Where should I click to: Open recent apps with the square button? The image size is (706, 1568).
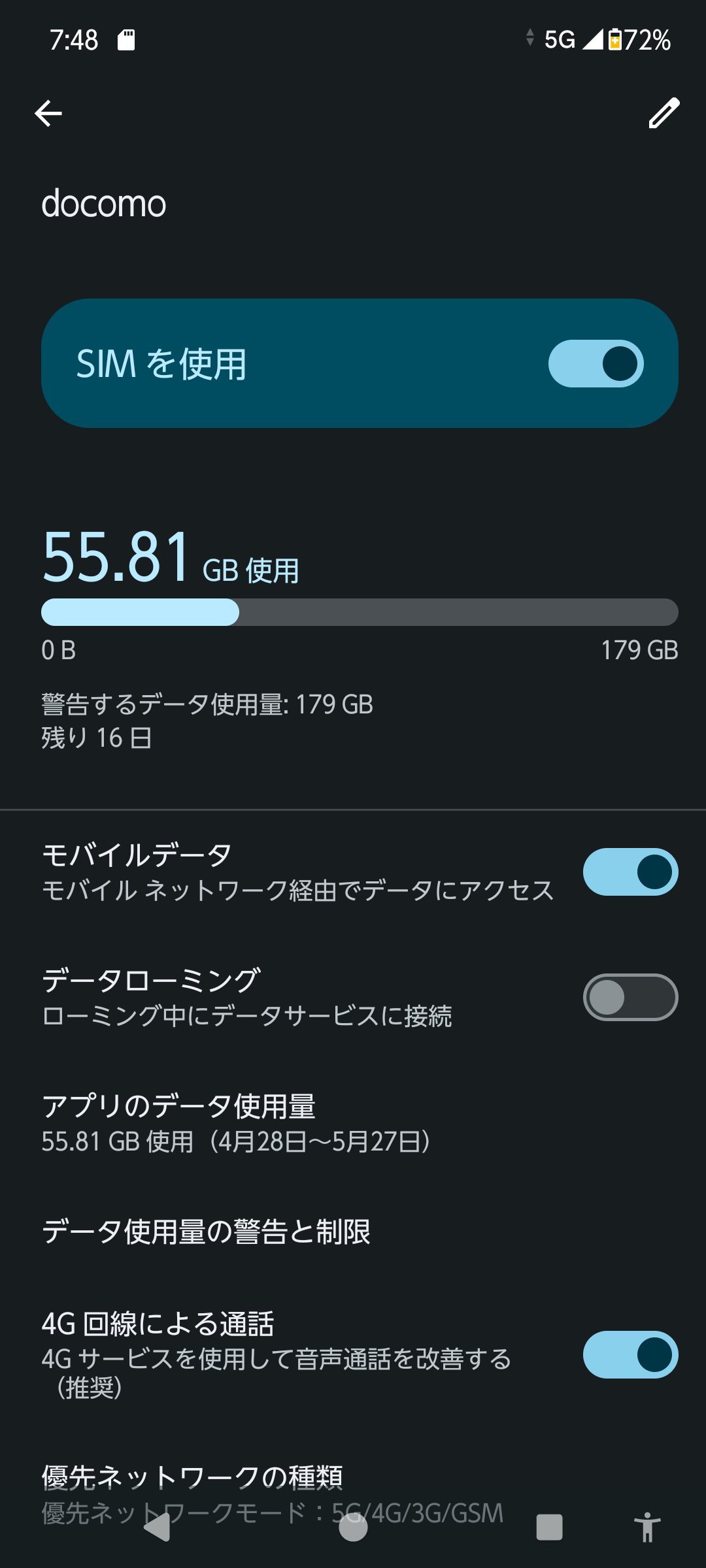click(549, 1527)
